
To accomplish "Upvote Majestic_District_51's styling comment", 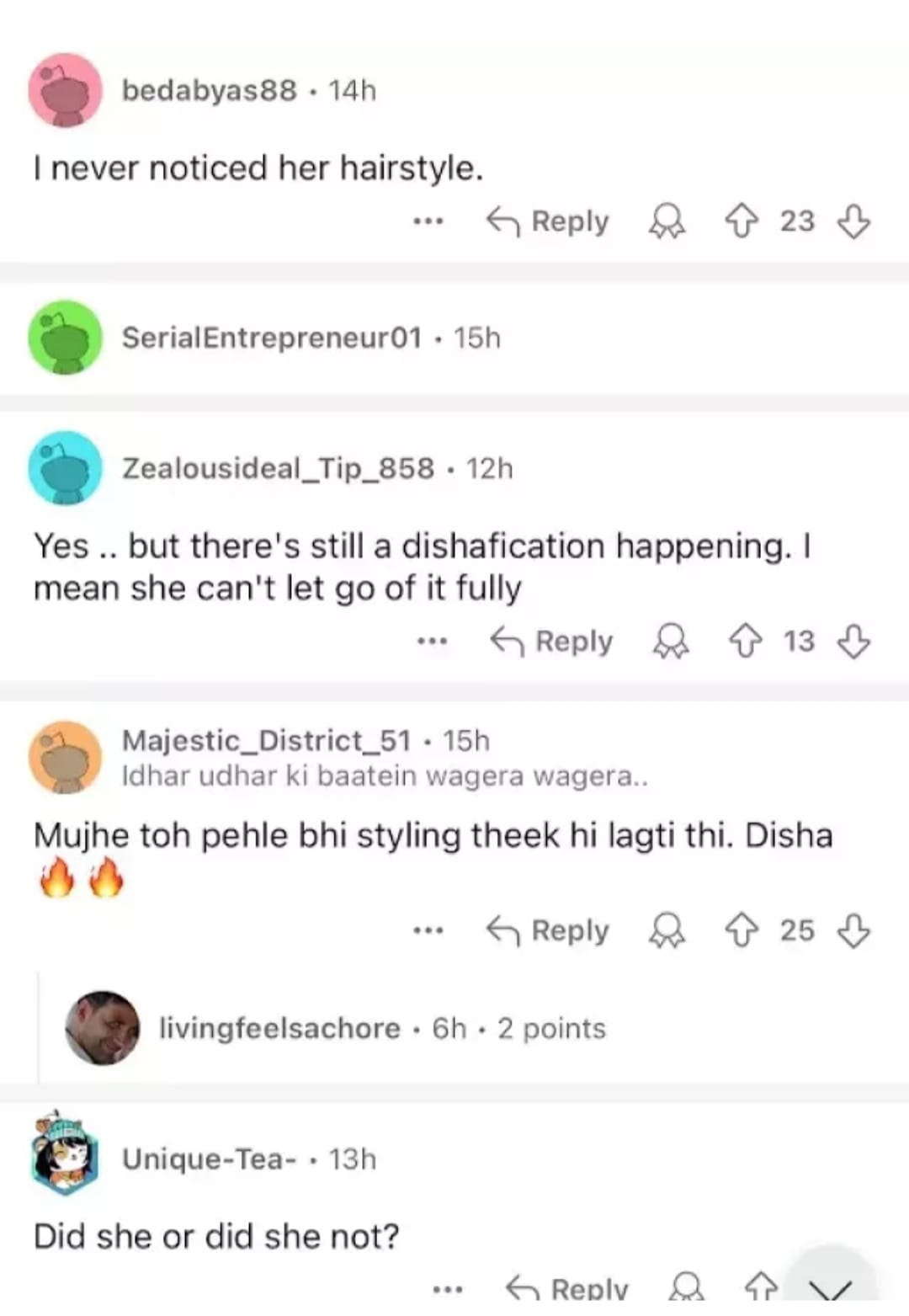I will tap(741, 931).
